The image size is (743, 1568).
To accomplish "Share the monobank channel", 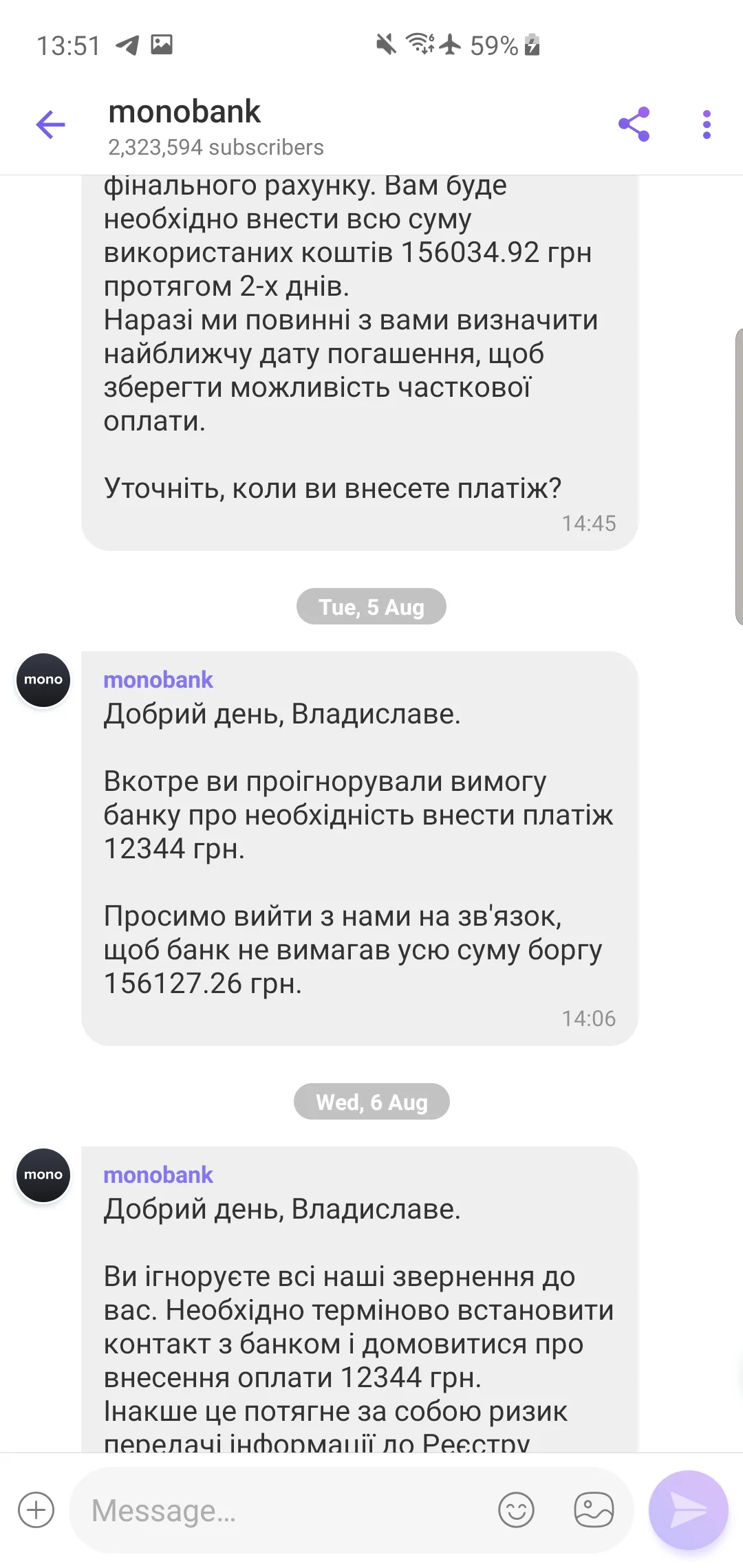I will point(634,124).
